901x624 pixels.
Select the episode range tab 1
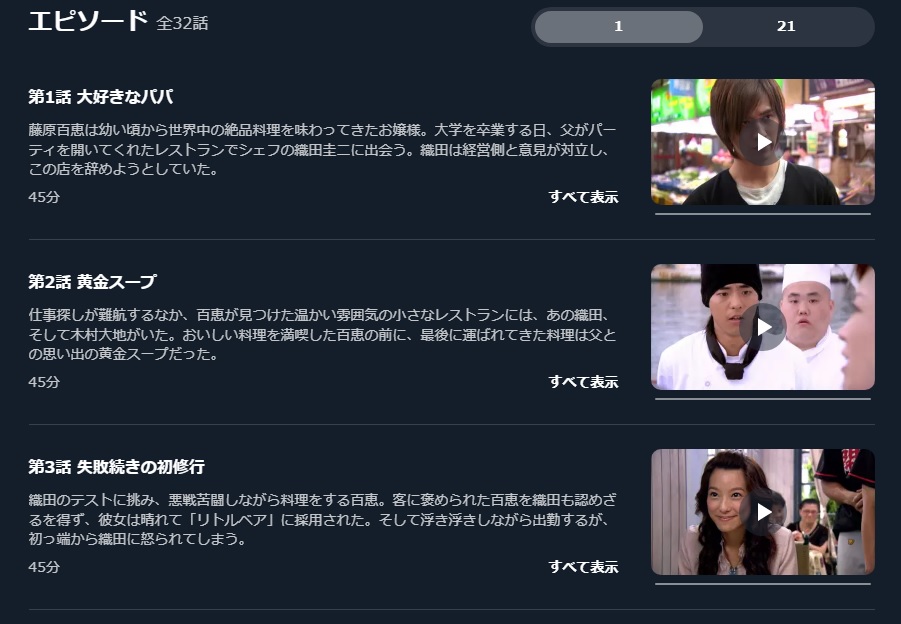point(618,27)
